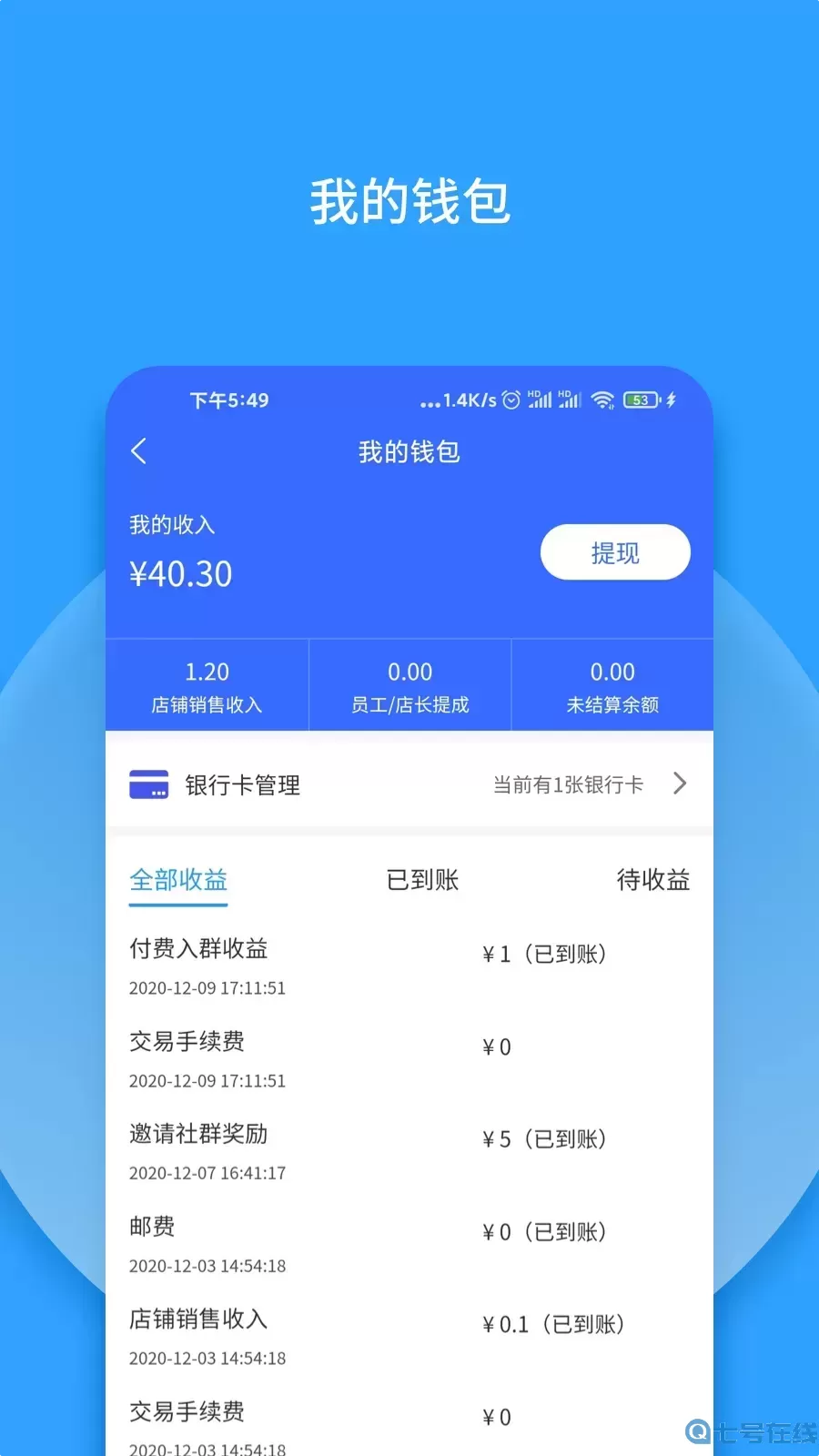The width and height of the screenshot is (819, 1456).
Task: View the 付费入群收益 income record
Action: pyautogui.click(x=198, y=948)
